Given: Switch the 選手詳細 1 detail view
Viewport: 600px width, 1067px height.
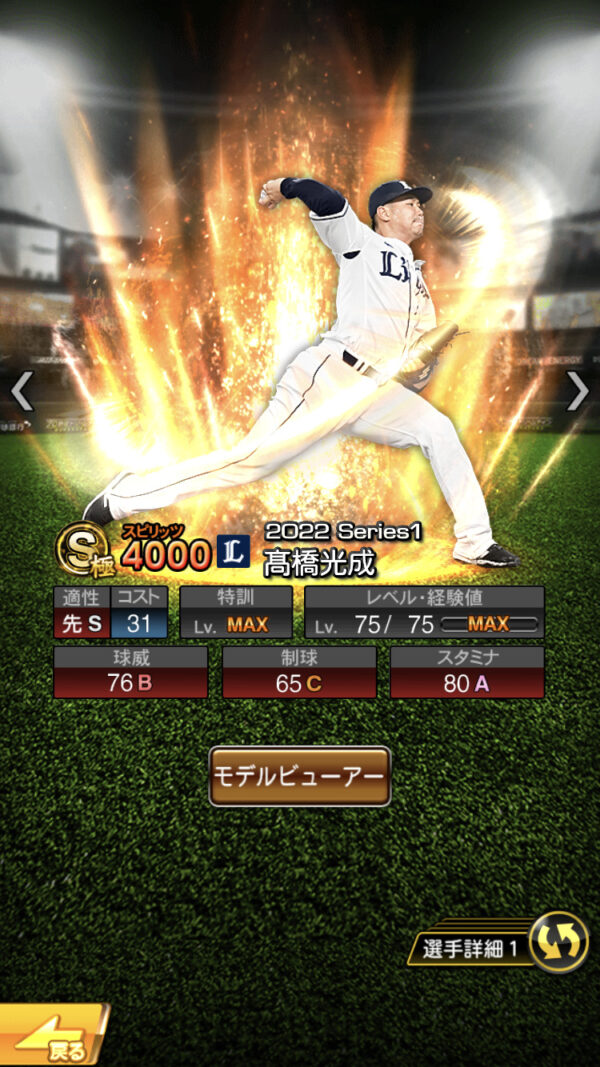Looking at the screenshot, I should (x=558, y=942).
